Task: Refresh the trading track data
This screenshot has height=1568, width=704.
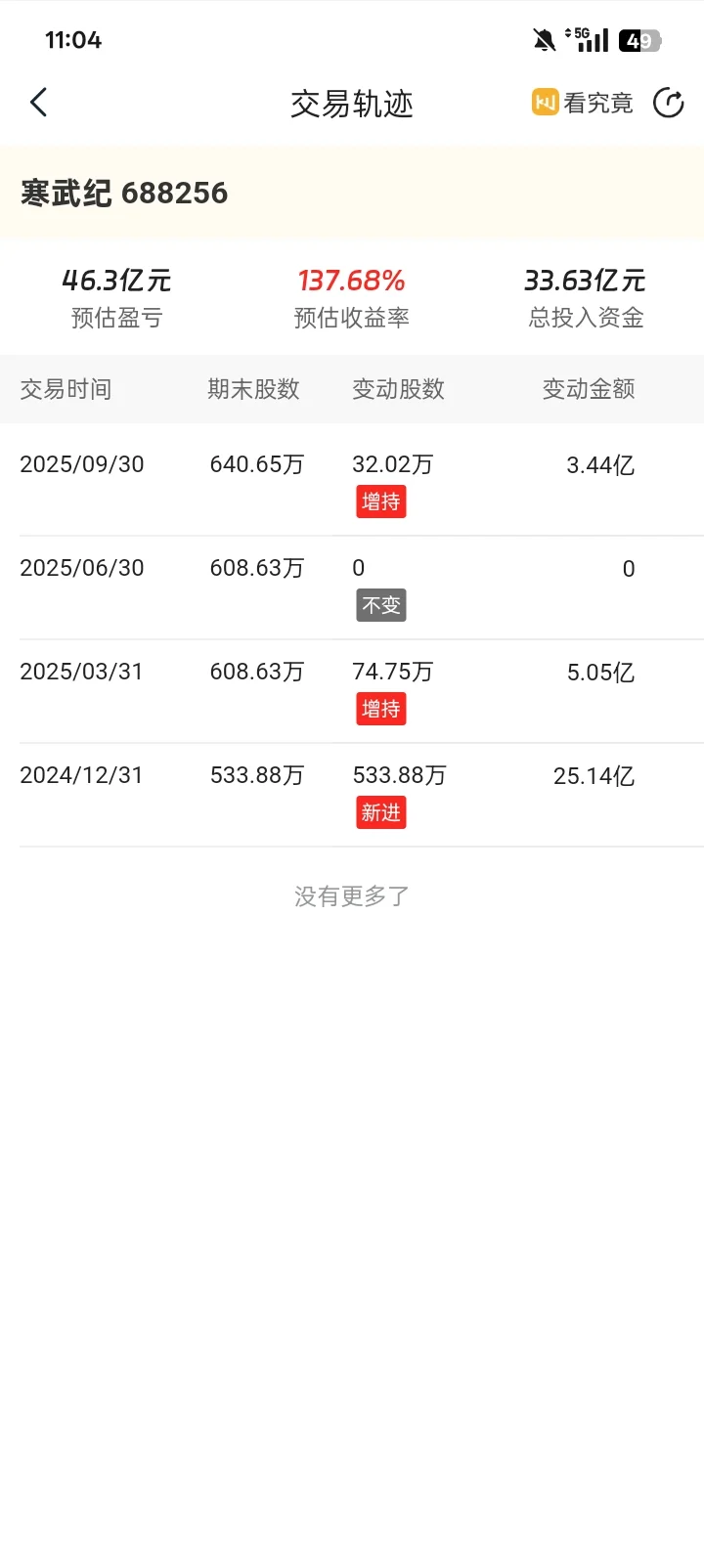Action: 669,103
